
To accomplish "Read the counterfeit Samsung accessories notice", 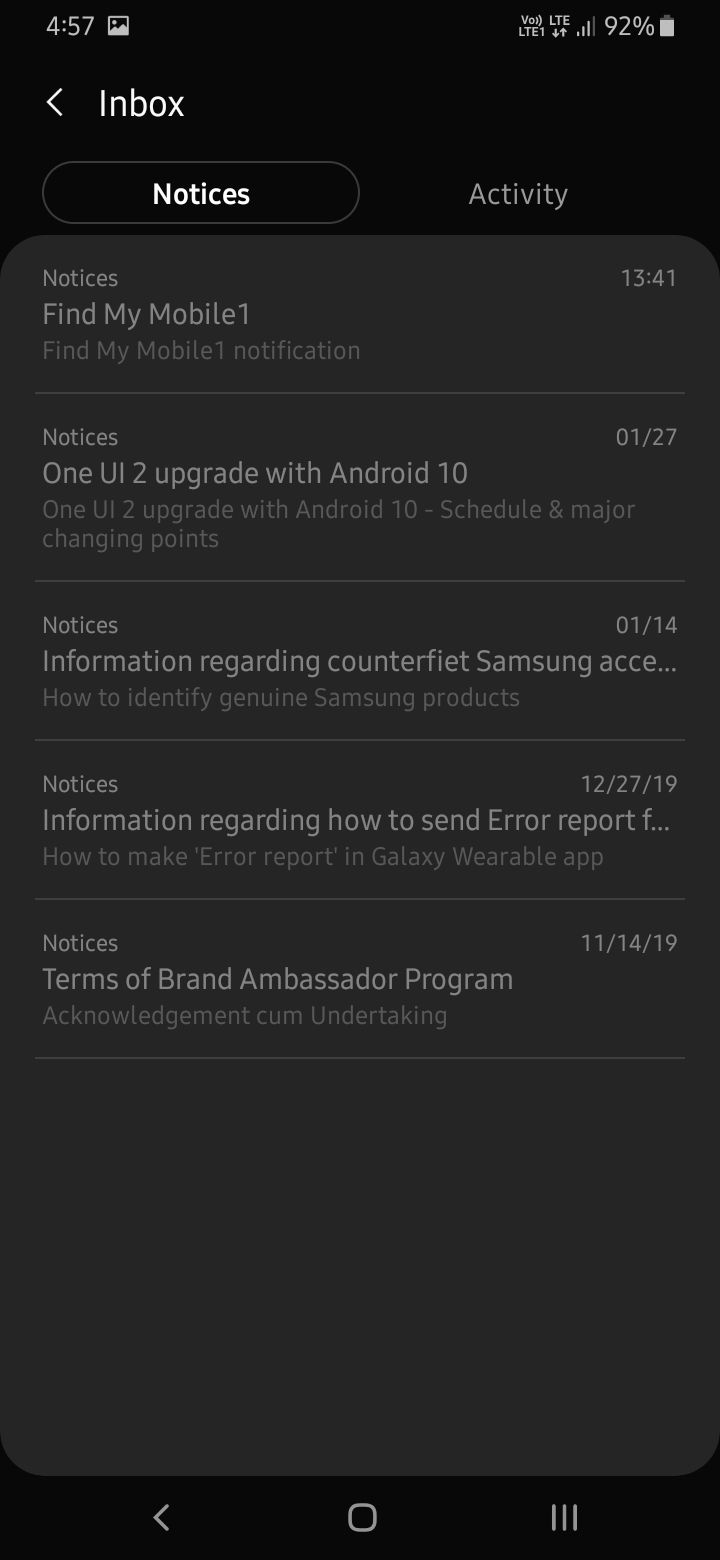I will pos(360,660).
